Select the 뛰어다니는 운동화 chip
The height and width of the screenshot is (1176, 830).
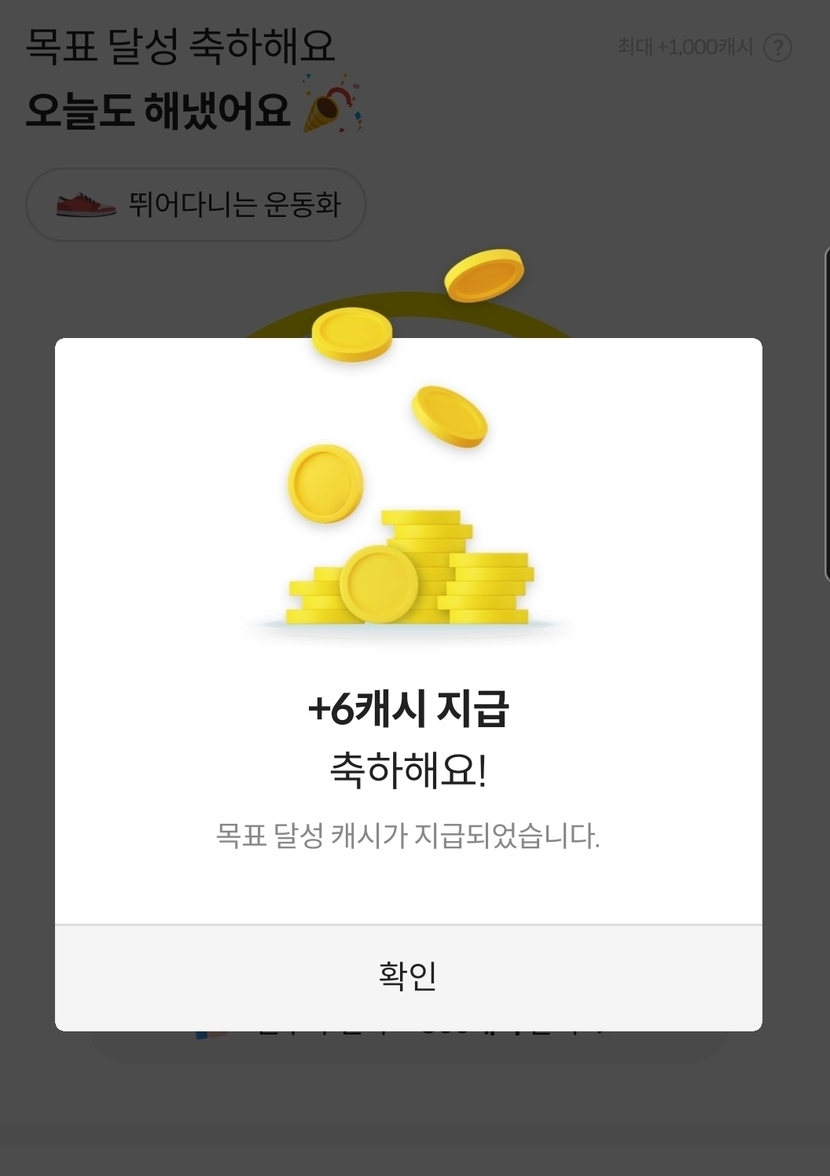[196, 205]
